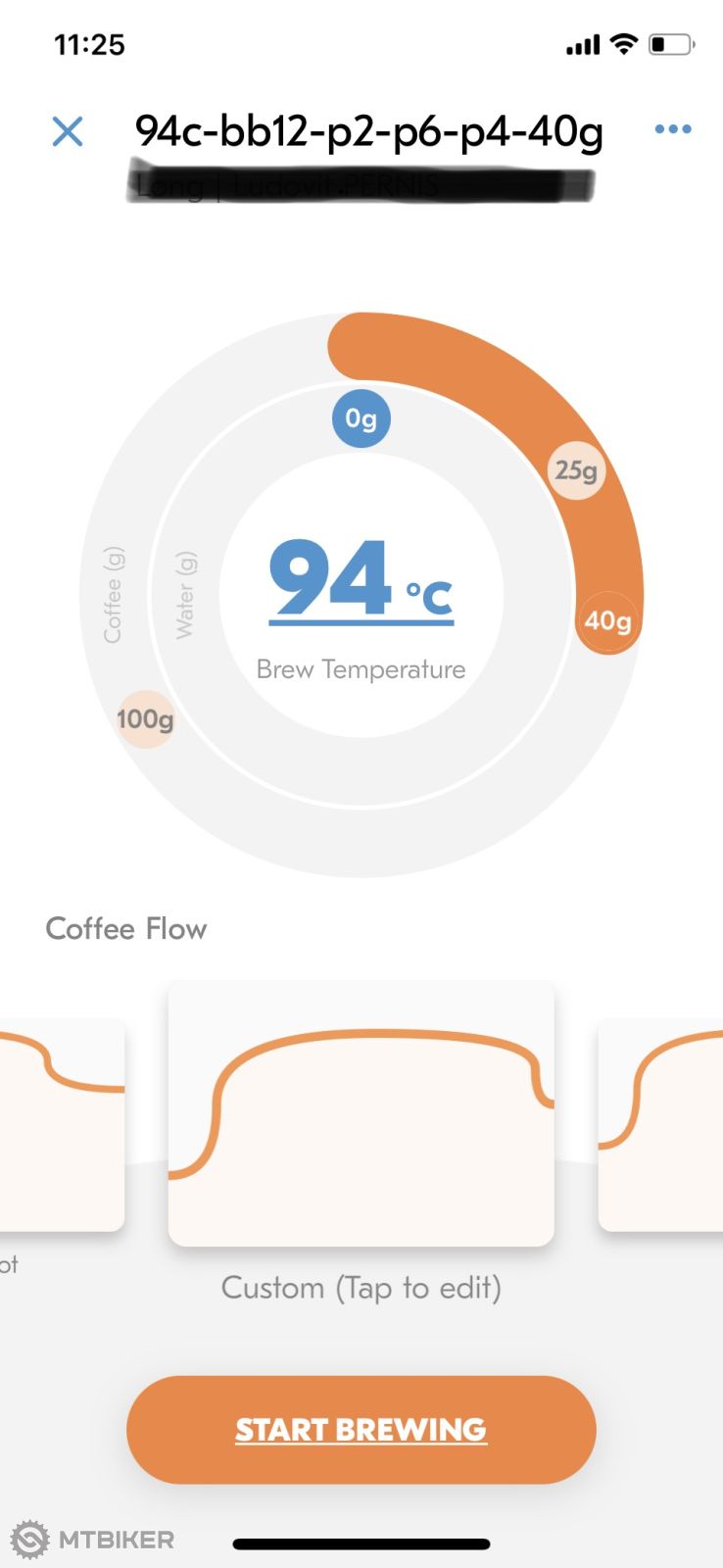Viewport: 723px width, 1568px height.
Task: Edit the 94°C brew temperature
Action: pyautogui.click(x=361, y=582)
